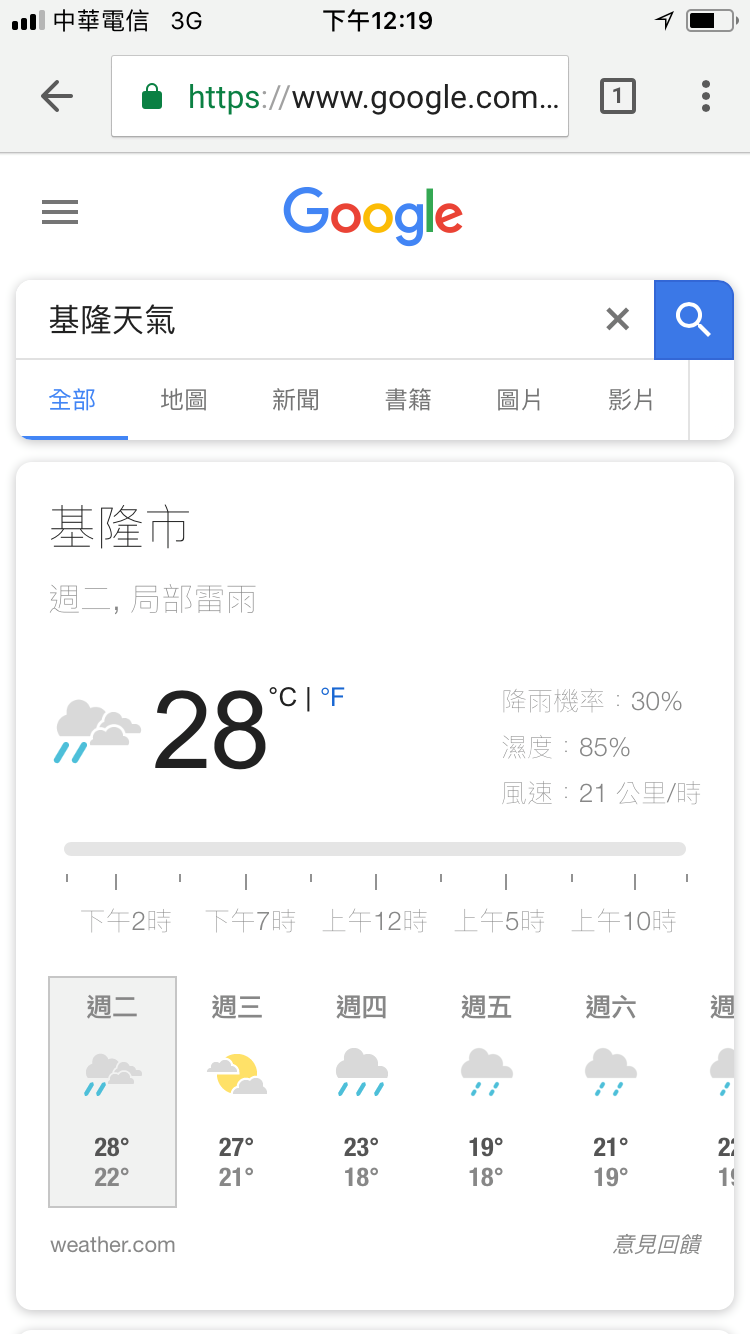Tap the blue magnifier search button
This screenshot has height=1334, width=750.
694,320
